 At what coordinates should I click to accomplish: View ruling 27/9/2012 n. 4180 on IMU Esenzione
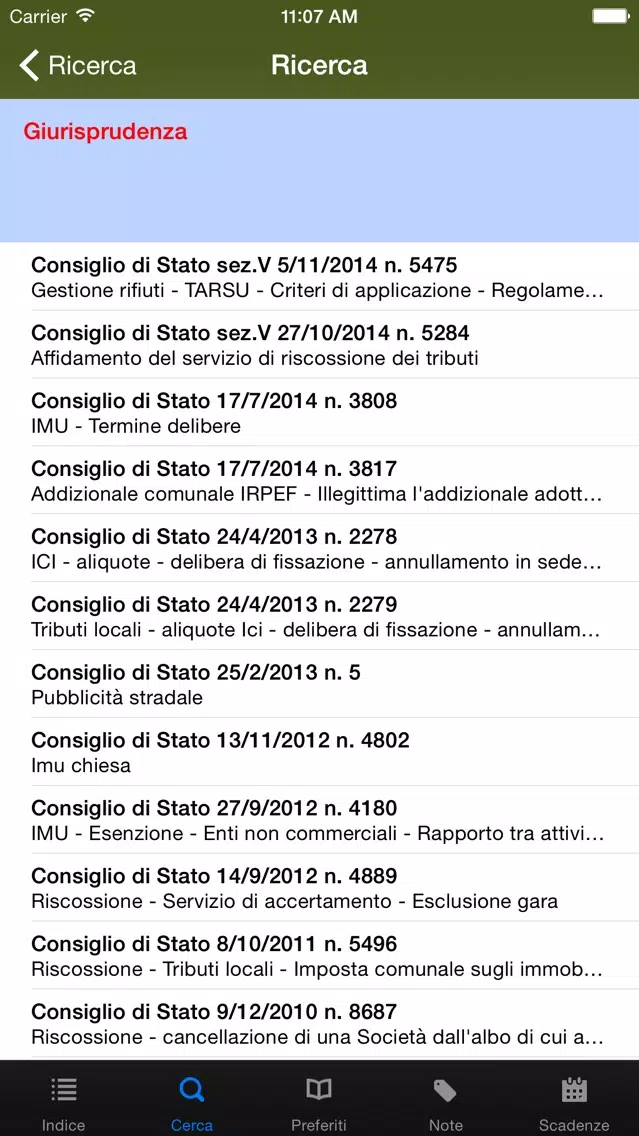click(x=320, y=820)
